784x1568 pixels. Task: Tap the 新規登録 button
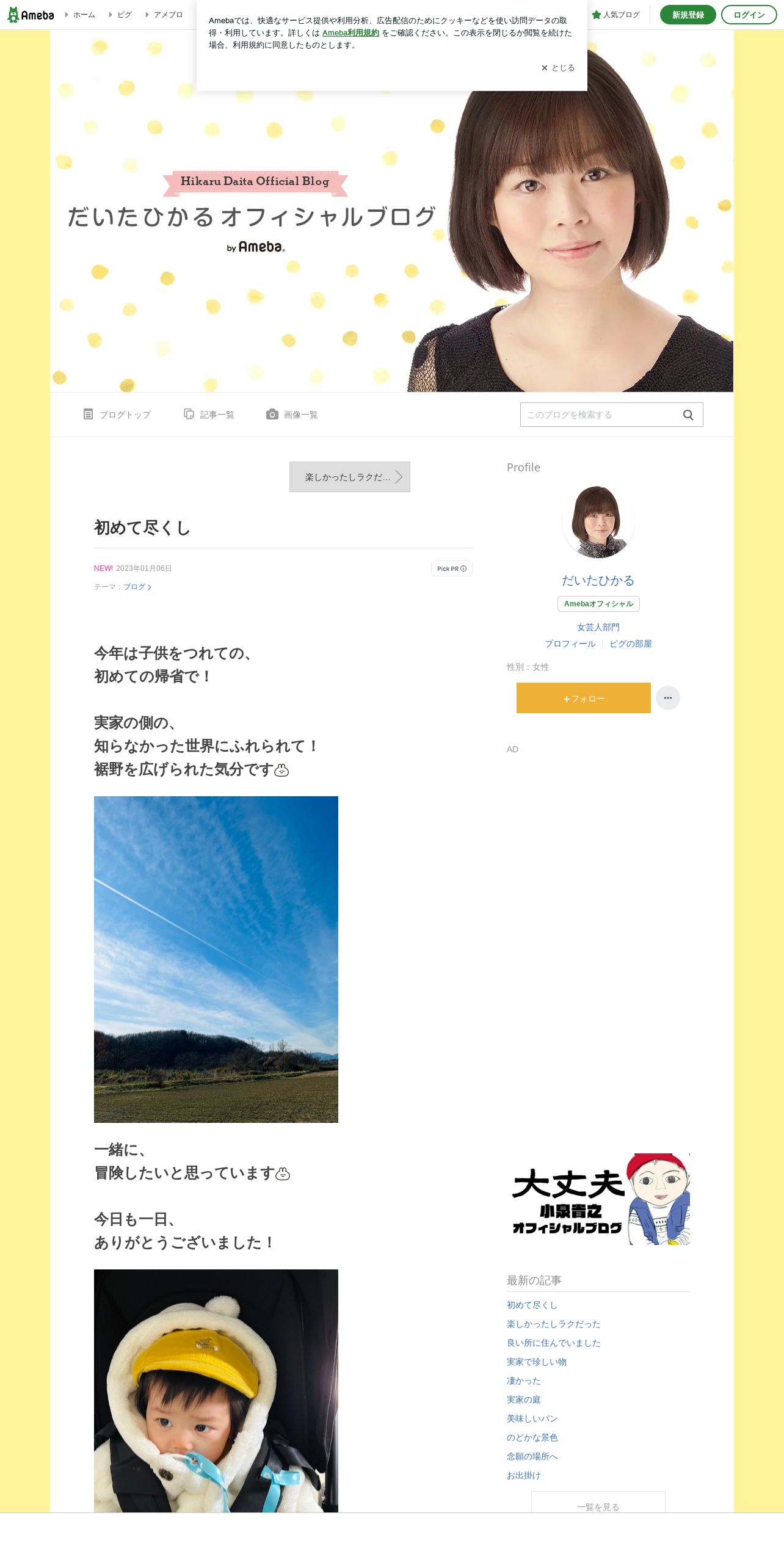click(x=688, y=15)
